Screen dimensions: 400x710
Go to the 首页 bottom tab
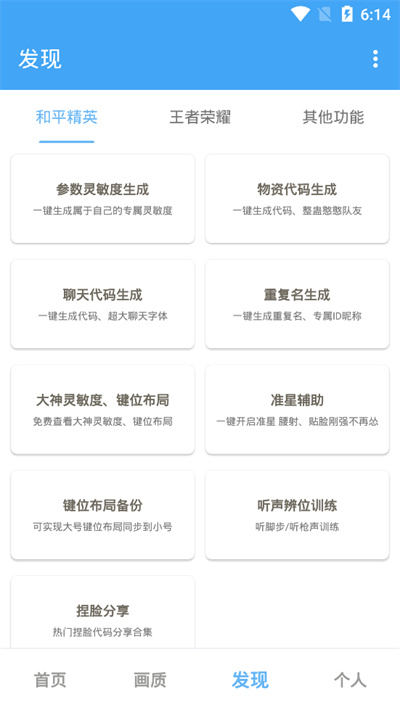pyautogui.click(x=50, y=680)
